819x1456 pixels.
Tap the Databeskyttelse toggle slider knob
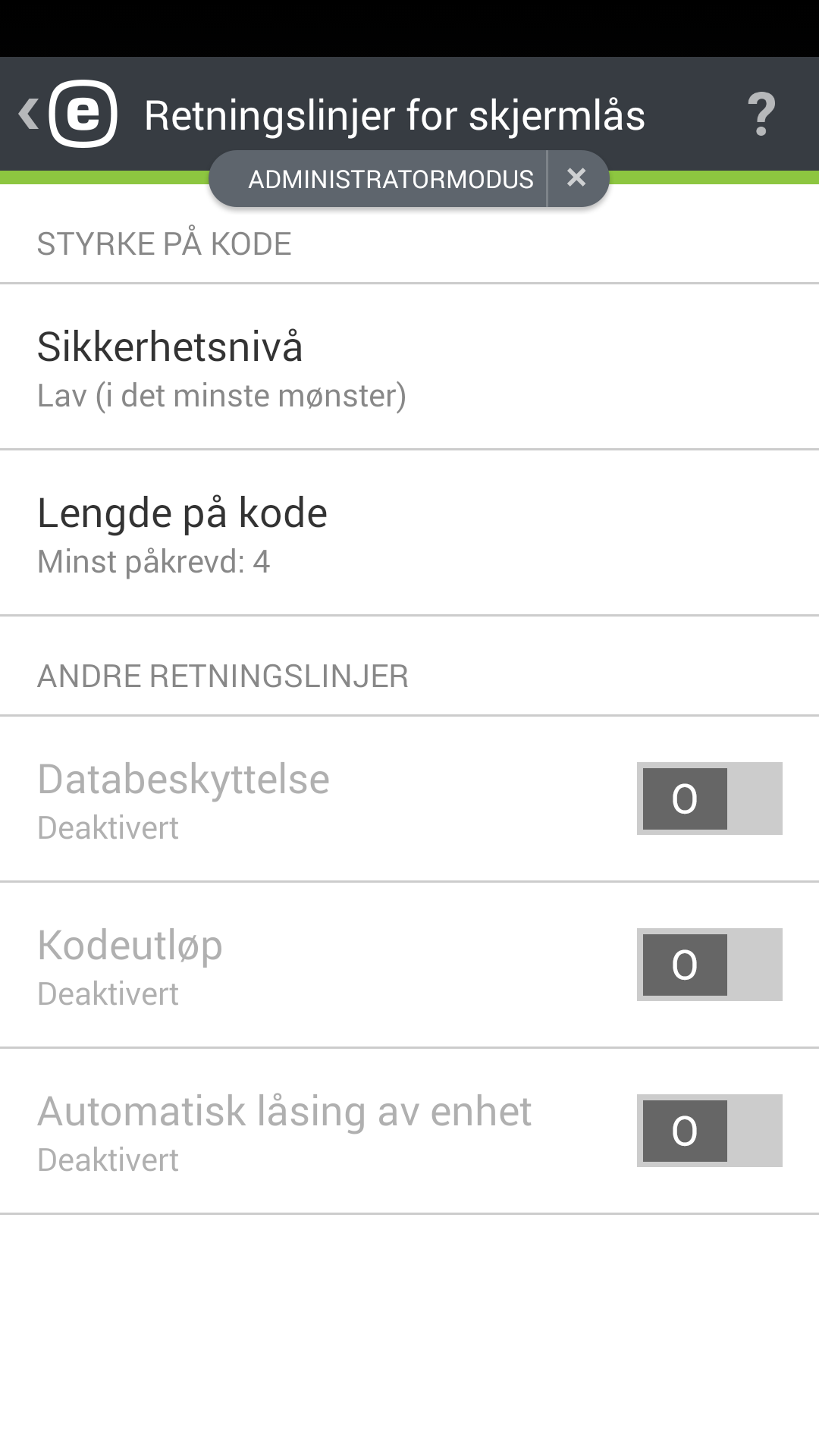(684, 798)
